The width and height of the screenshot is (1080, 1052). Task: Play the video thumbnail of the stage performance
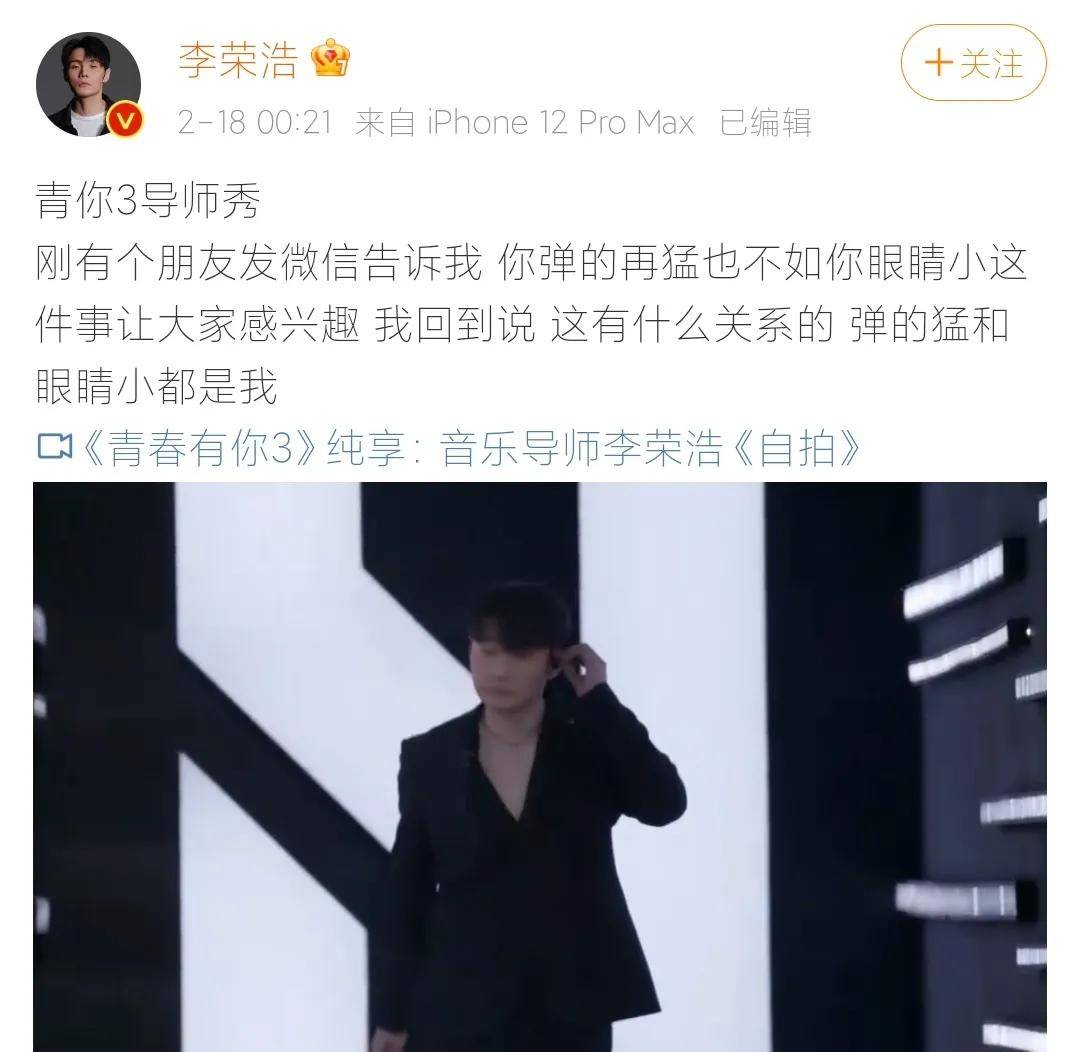pyautogui.click(x=540, y=765)
